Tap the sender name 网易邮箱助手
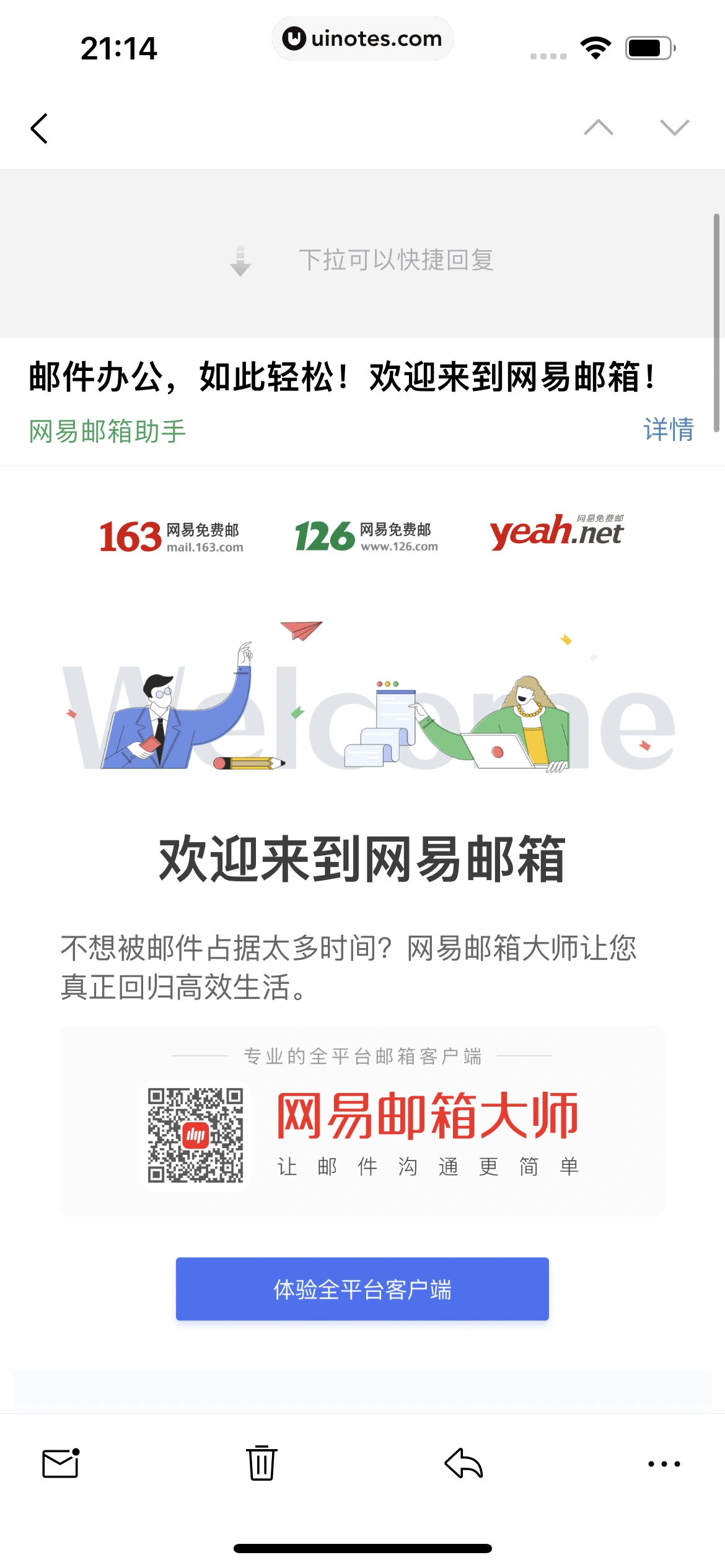This screenshot has width=725, height=1568. click(x=107, y=431)
